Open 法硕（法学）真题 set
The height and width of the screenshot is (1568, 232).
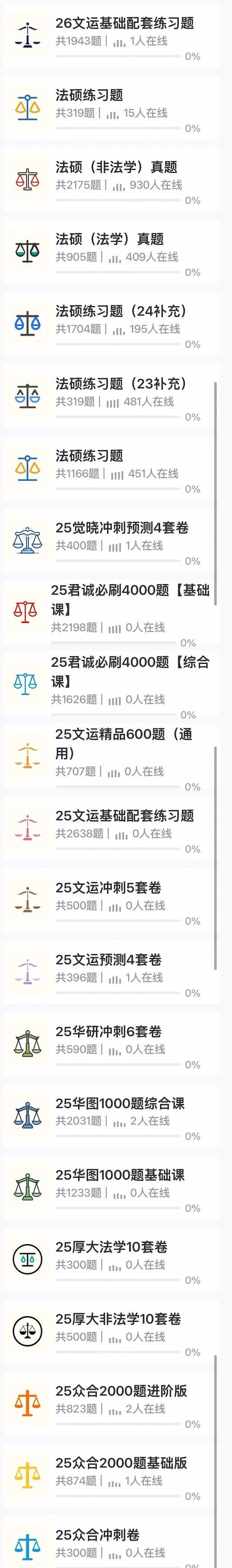click(x=109, y=239)
